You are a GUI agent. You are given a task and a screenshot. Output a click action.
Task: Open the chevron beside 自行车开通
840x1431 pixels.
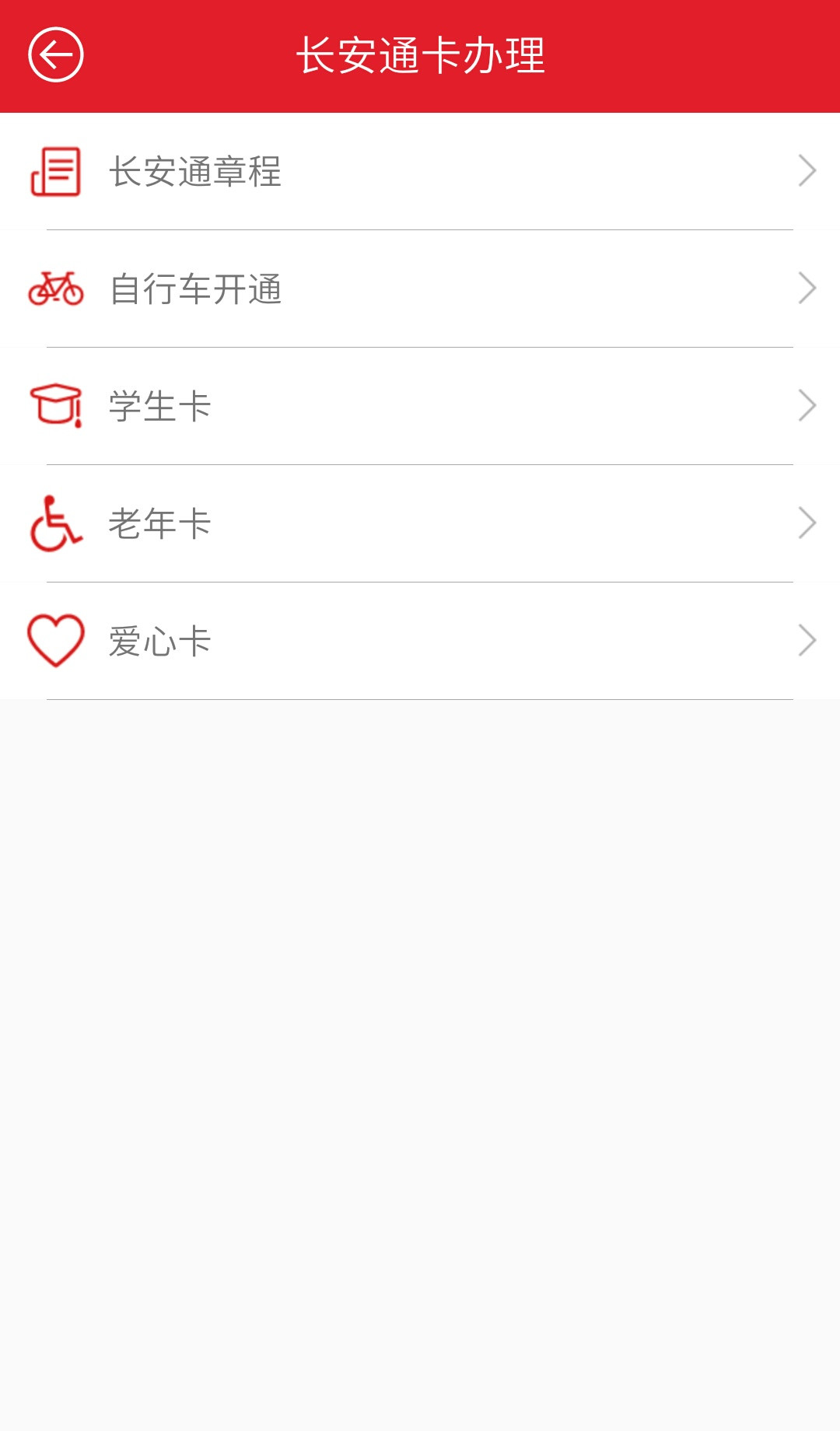coord(807,289)
